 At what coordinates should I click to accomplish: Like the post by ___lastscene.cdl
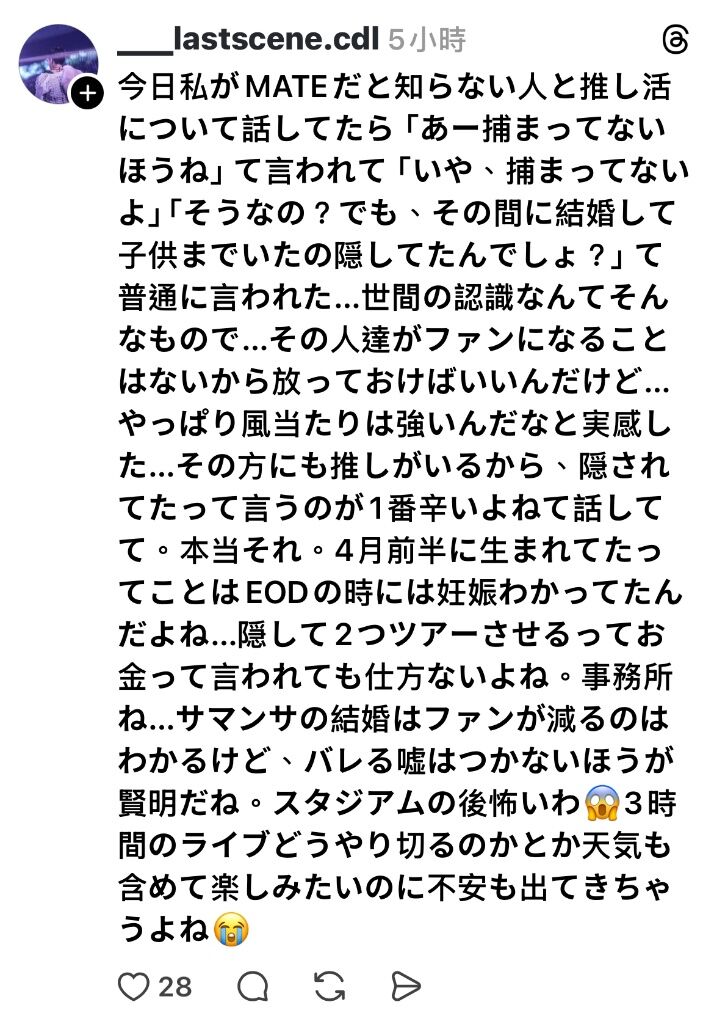point(133,986)
